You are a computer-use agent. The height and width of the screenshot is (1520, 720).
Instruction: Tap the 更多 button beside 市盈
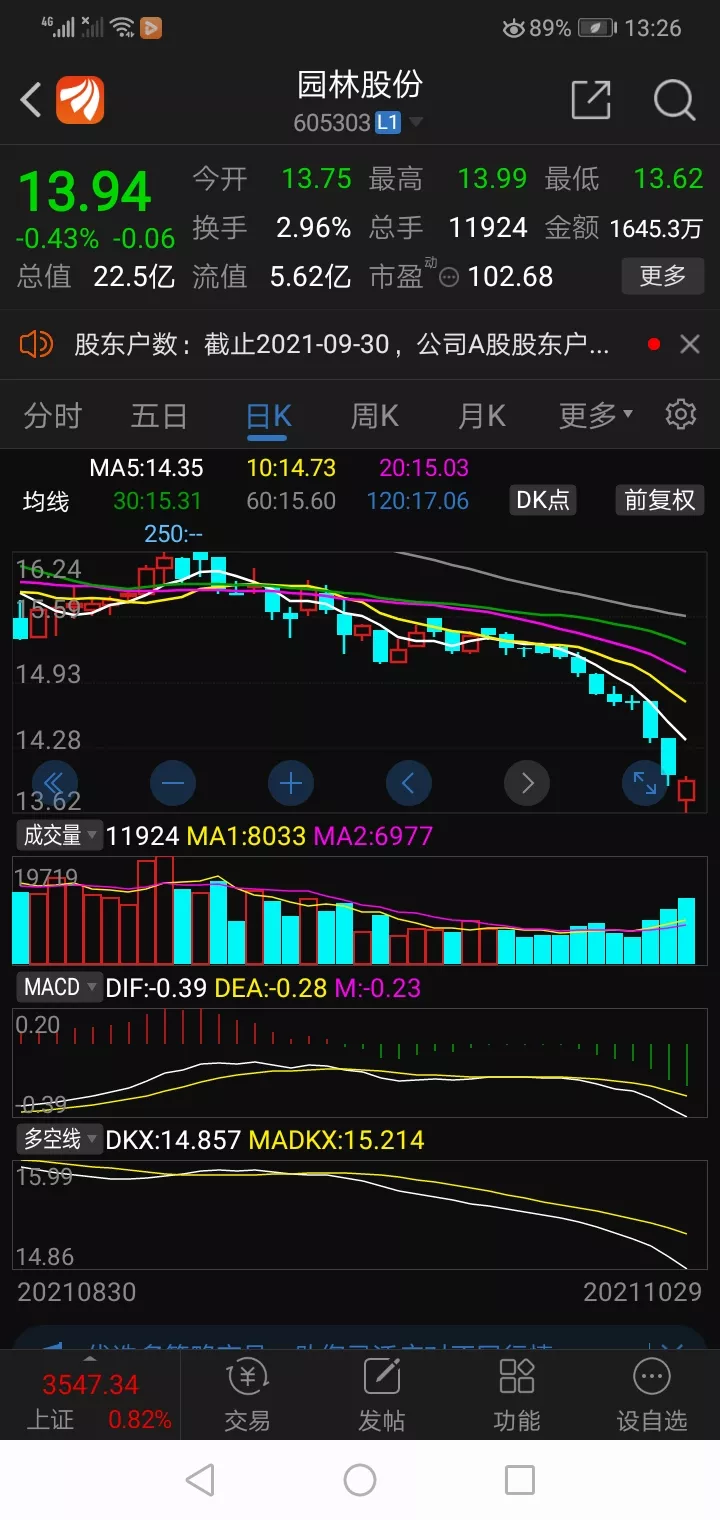click(661, 275)
